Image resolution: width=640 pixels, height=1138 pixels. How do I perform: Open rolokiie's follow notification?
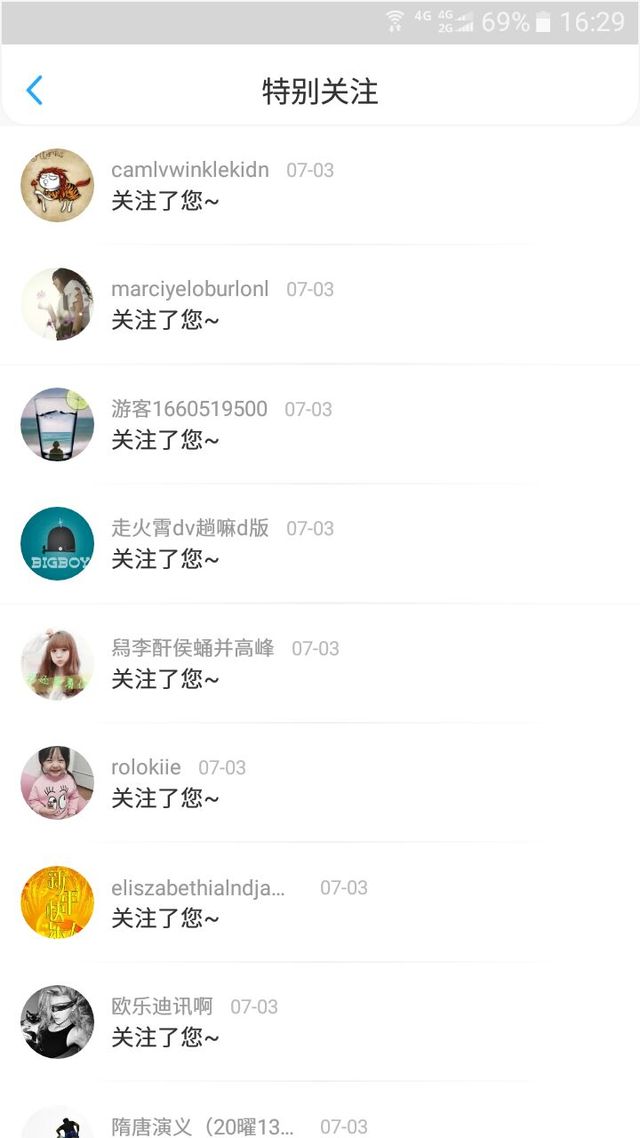tap(320, 783)
